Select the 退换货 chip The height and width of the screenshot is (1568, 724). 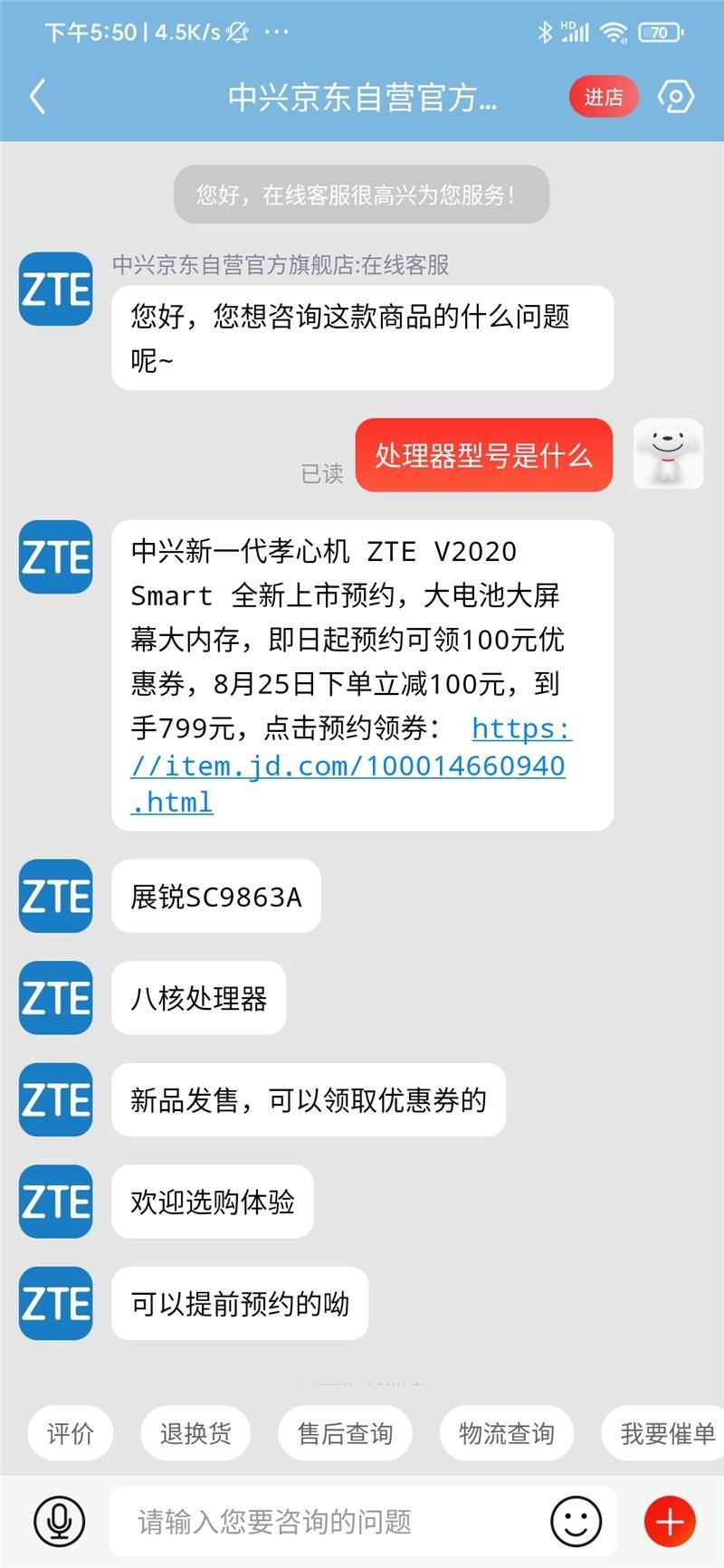195,1433
